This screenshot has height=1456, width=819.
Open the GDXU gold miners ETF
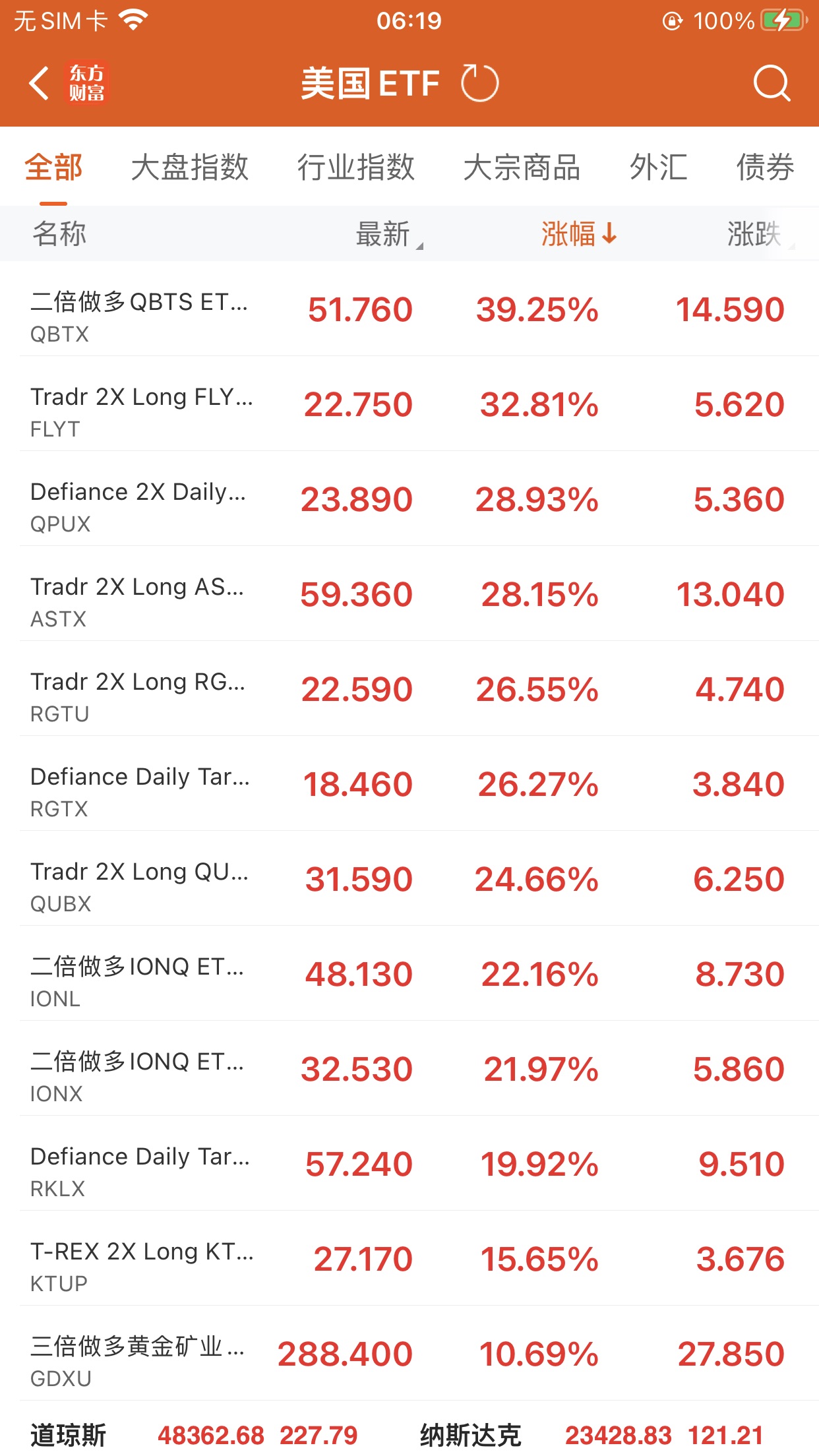click(x=409, y=1354)
